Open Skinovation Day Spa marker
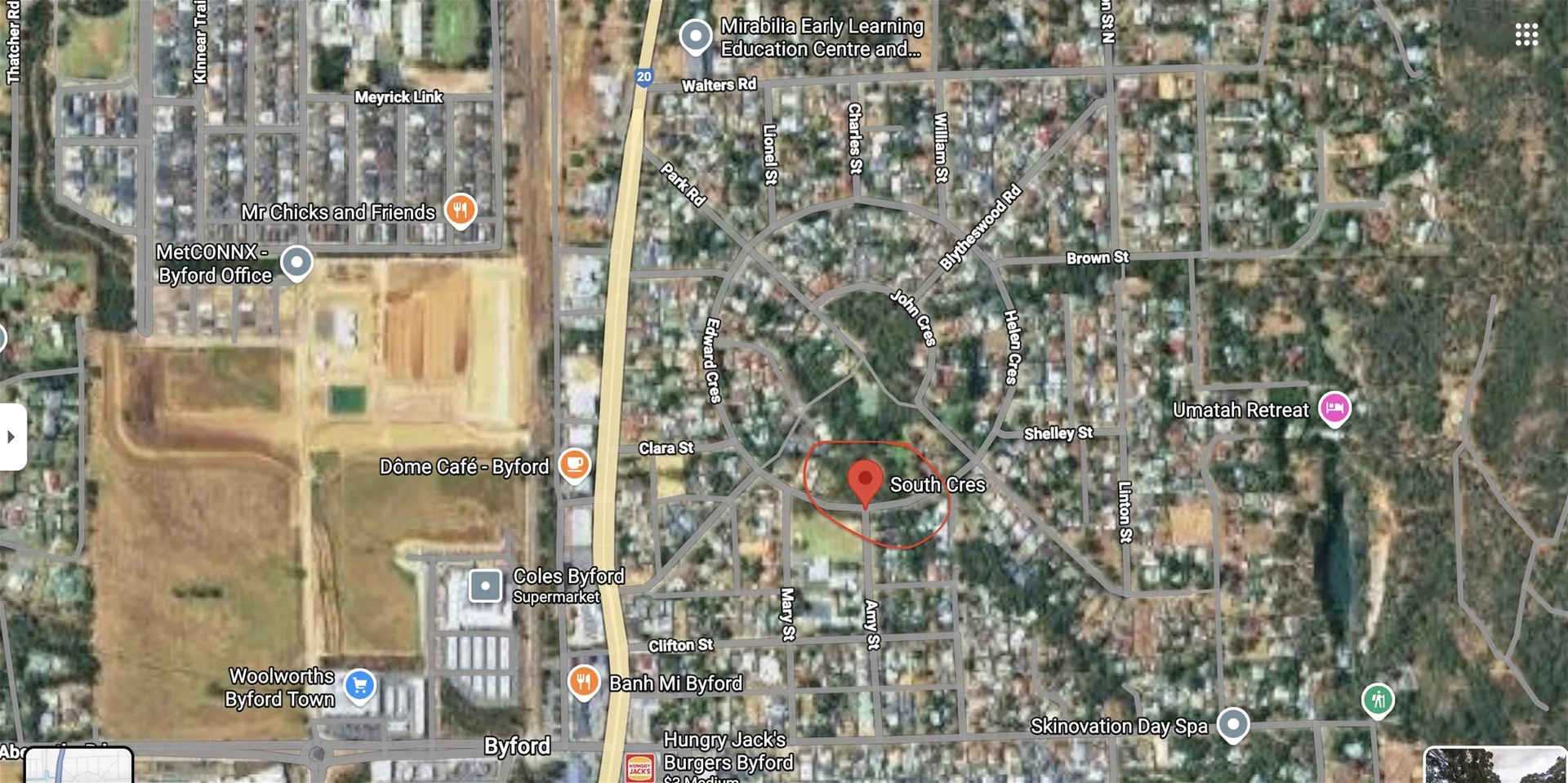Viewport: 1568px width, 783px height. tap(1233, 723)
